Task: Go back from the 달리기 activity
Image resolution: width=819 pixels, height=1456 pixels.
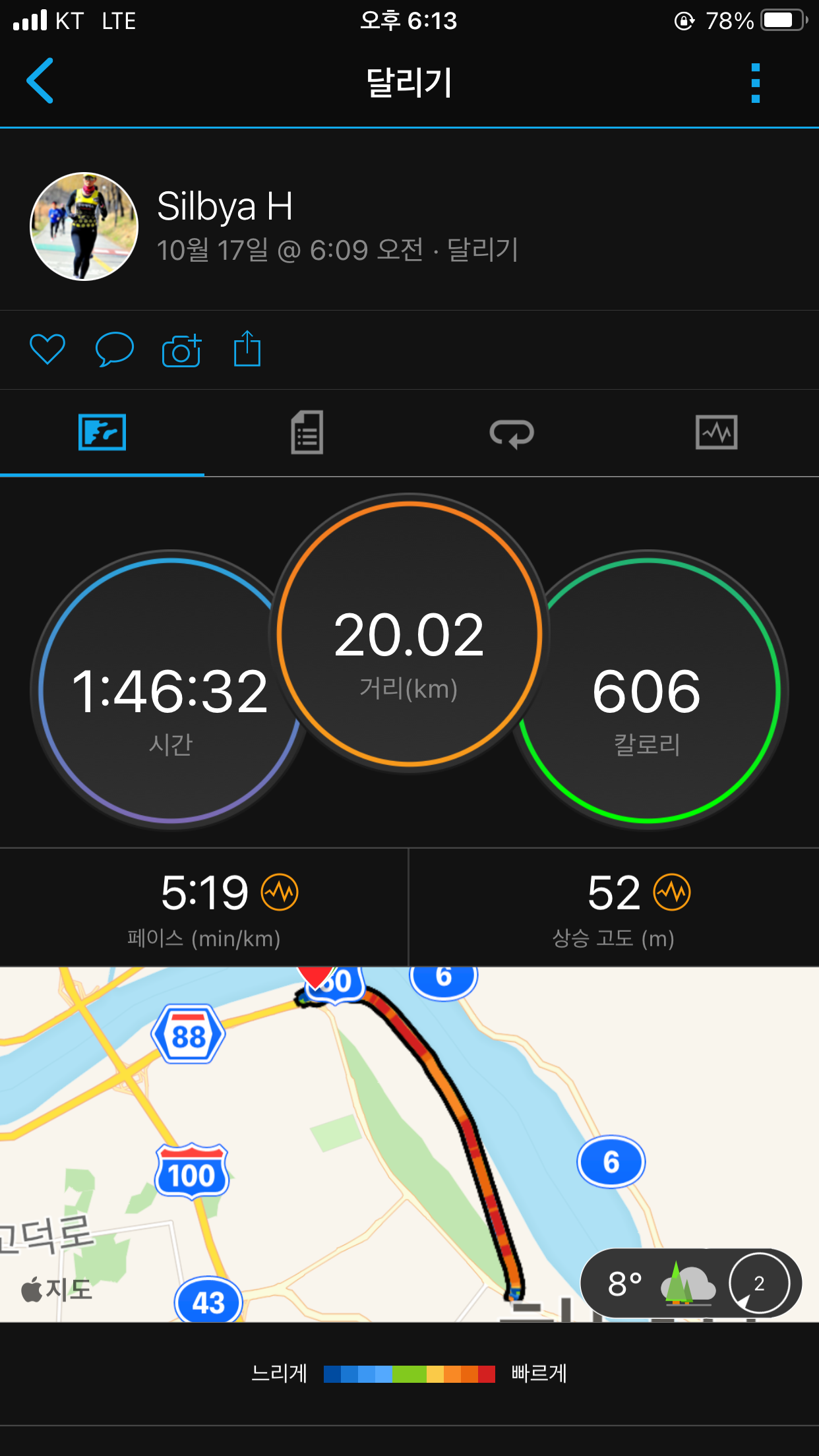Action: (40, 81)
